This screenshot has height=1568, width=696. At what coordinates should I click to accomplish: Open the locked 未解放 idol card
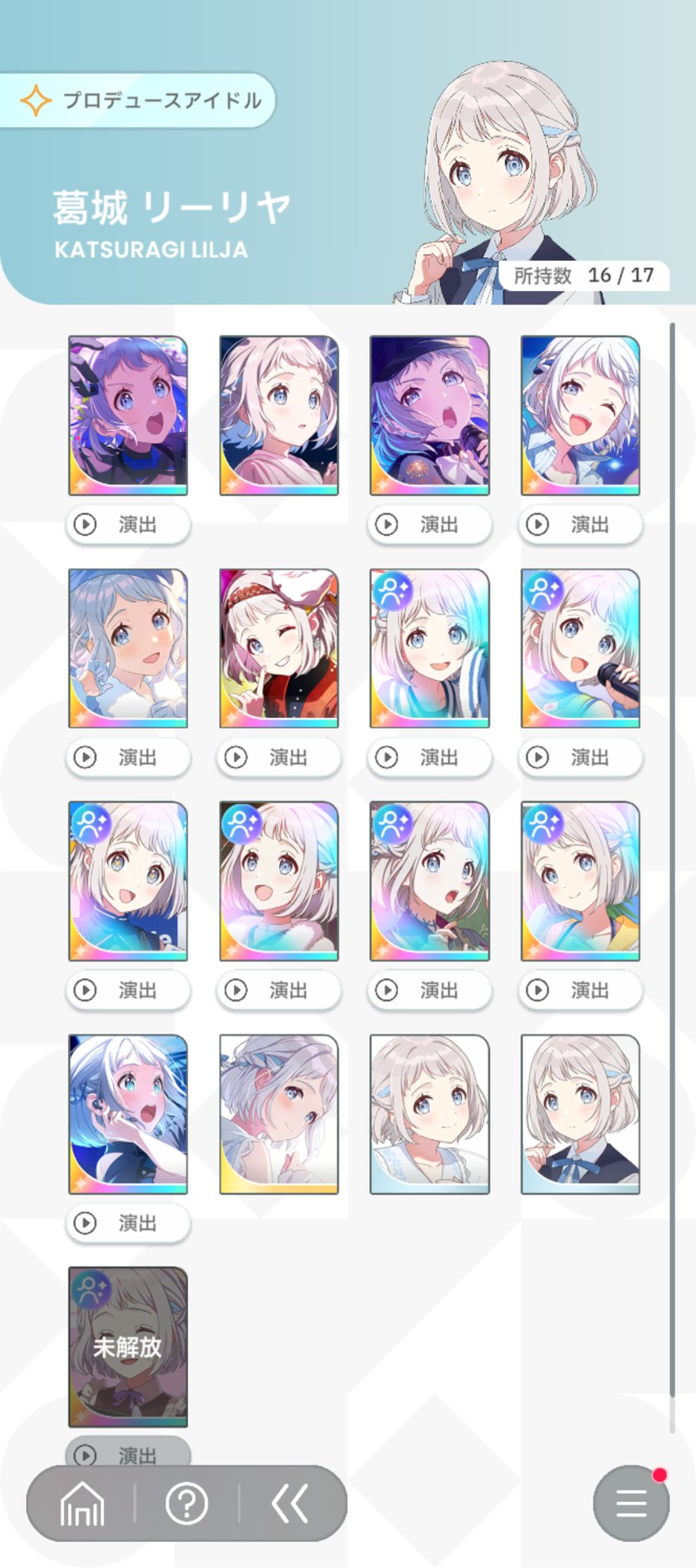point(128,1347)
